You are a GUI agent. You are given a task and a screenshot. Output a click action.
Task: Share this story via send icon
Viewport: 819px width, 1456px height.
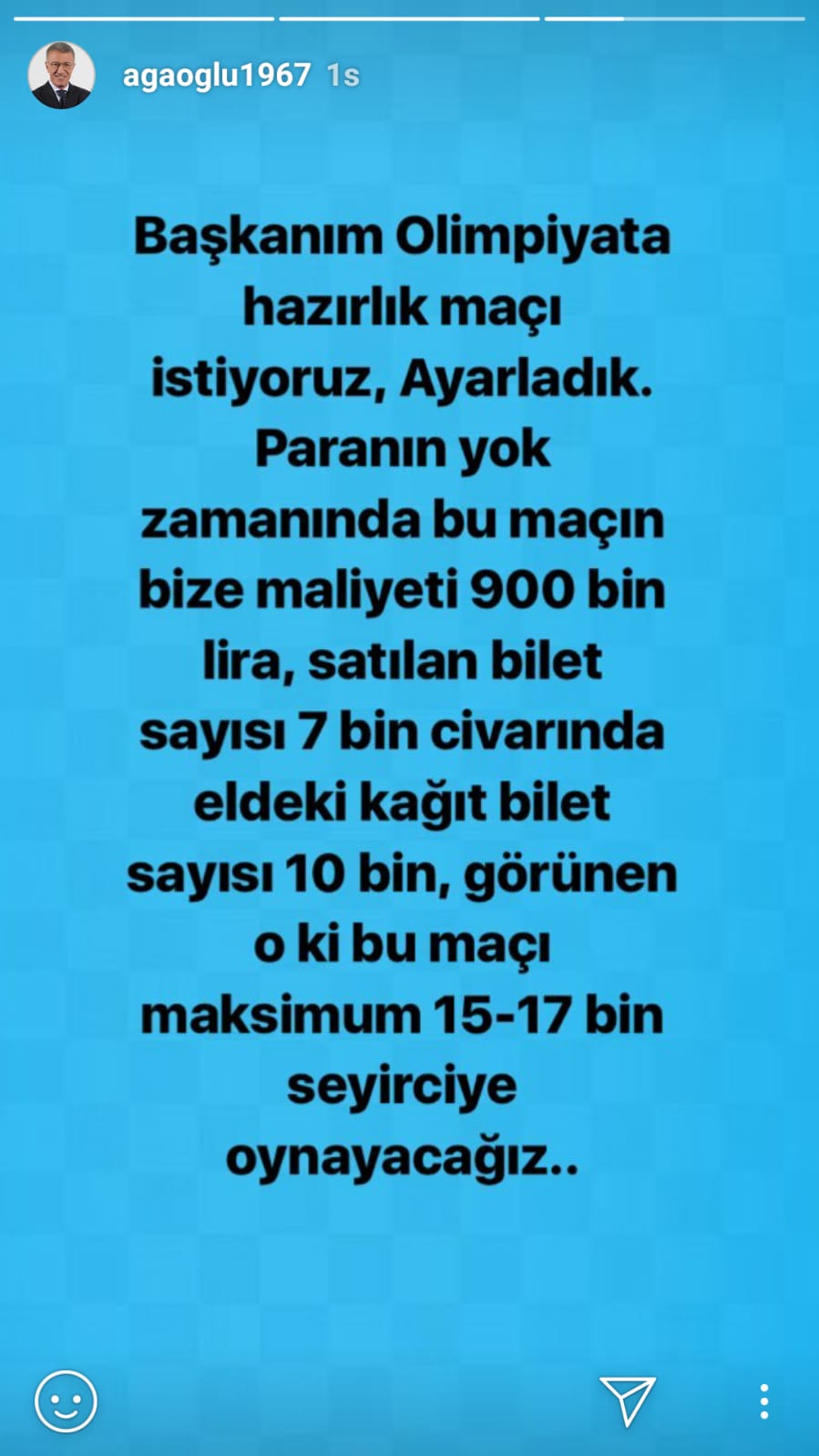point(627,1400)
